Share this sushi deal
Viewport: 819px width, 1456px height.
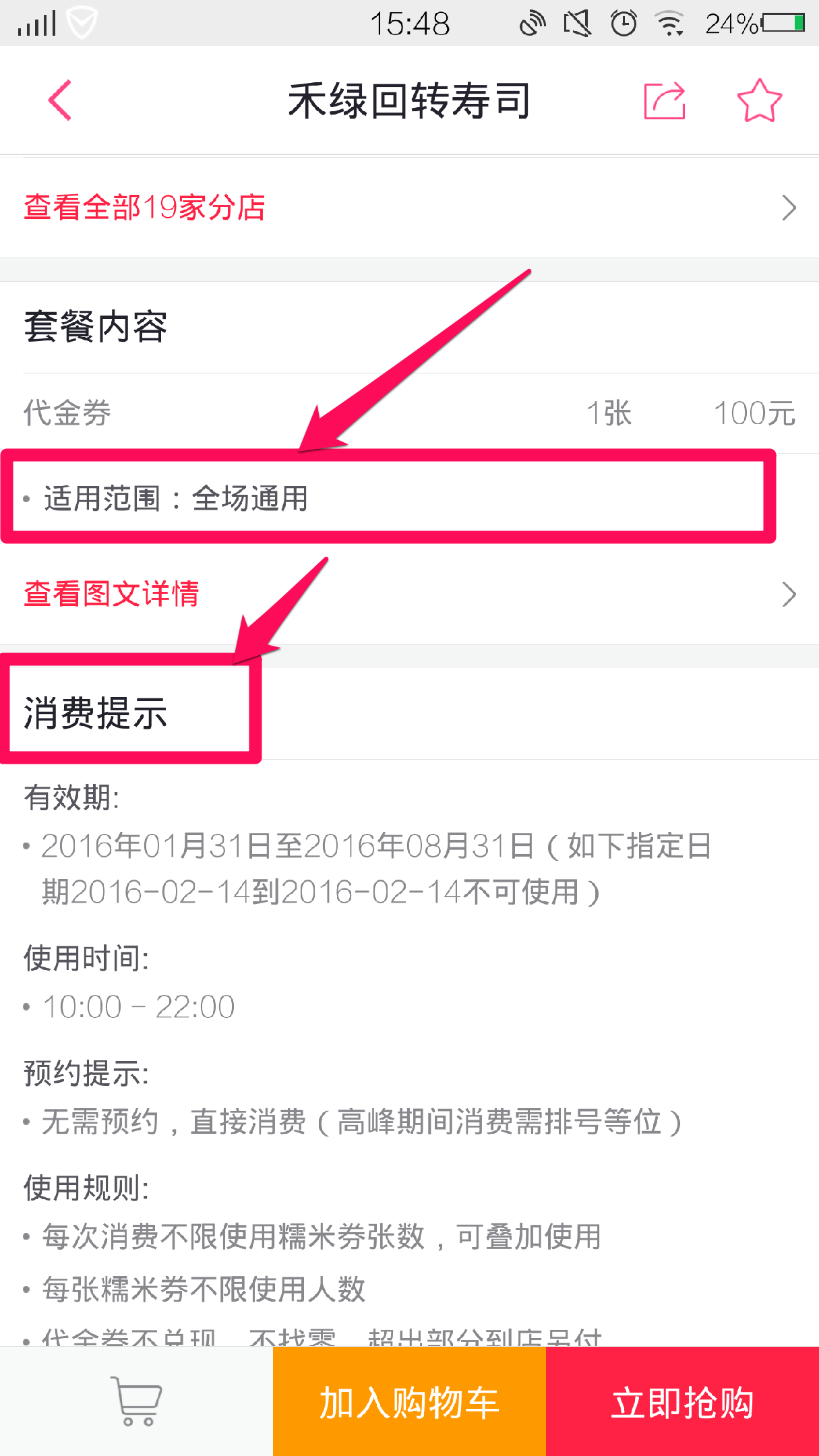[x=664, y=101]
